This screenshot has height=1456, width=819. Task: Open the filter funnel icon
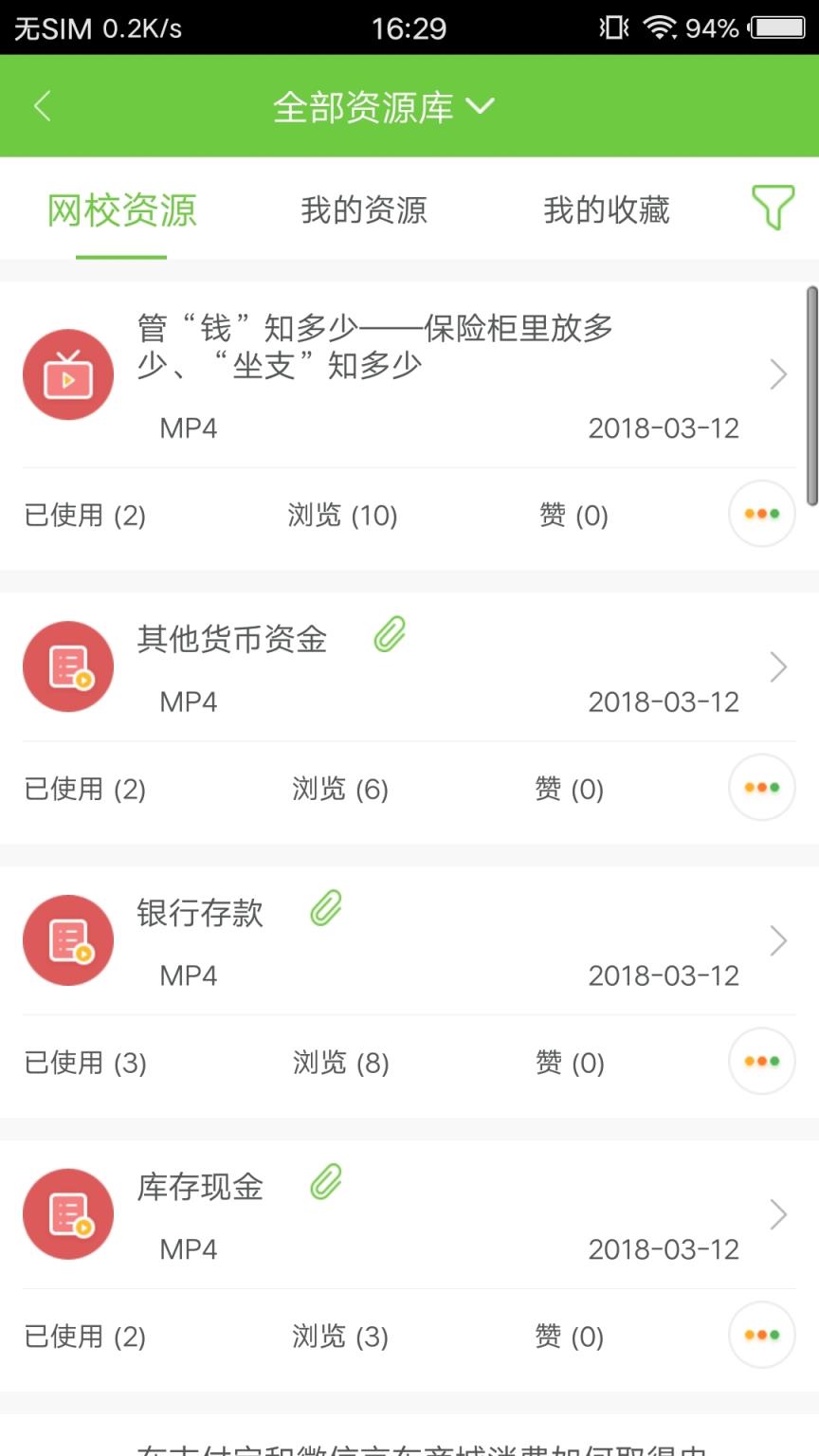point(775,207)
